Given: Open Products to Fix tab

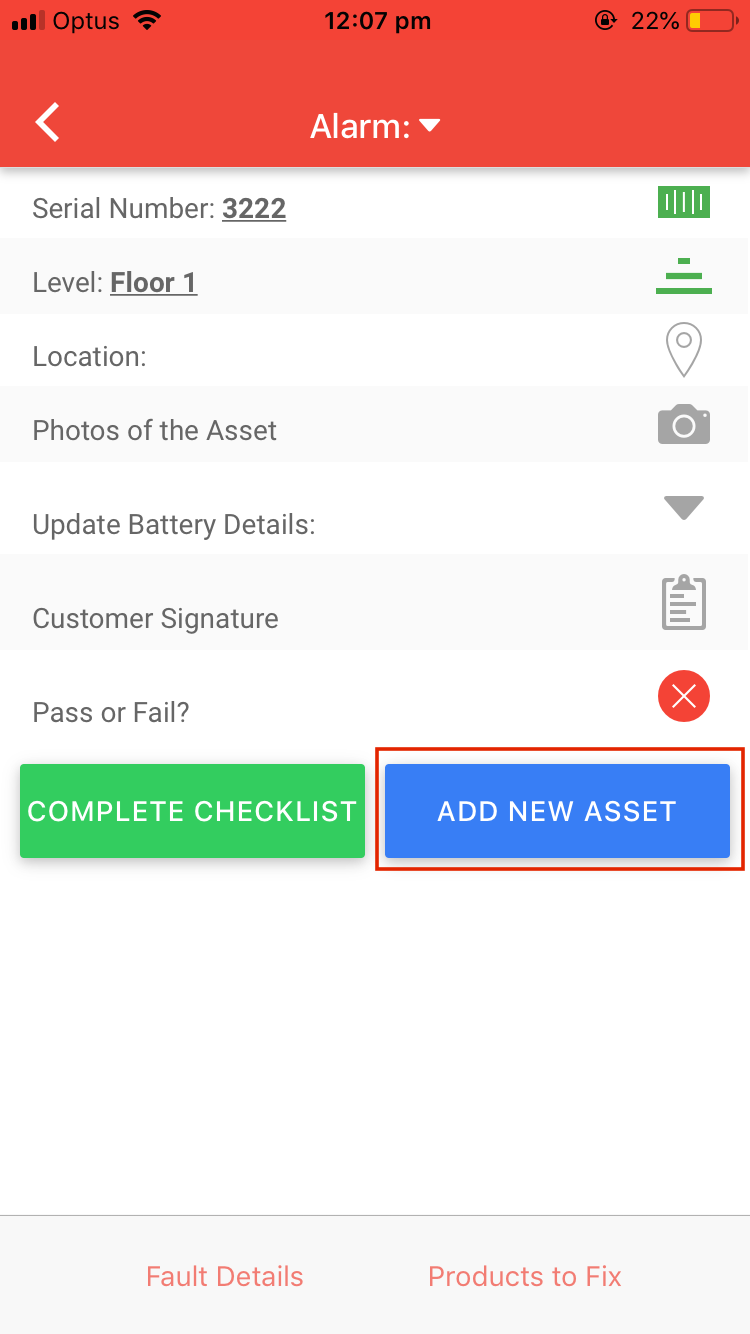Looking at the screenshot, I should point(525,1276).
